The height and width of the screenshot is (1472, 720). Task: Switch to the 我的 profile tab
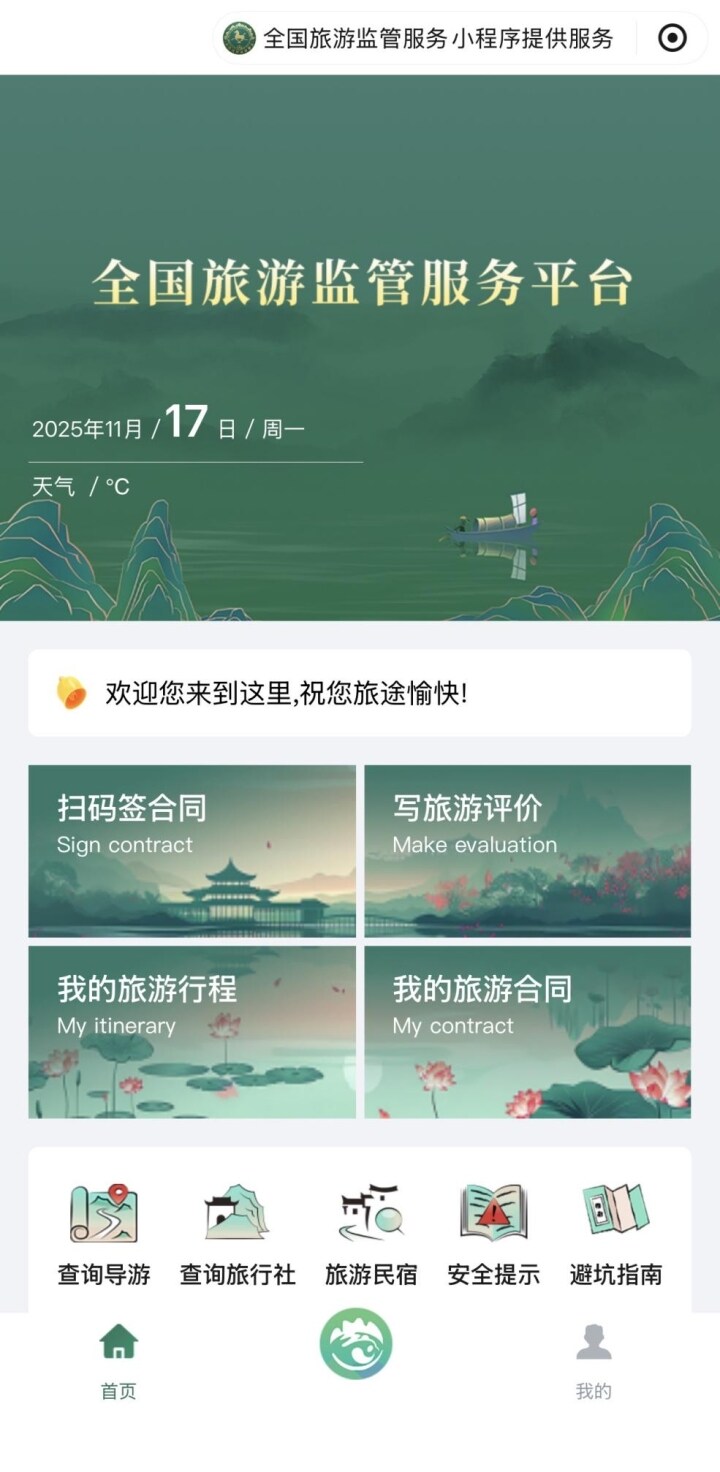click(x=593, y=1360)
